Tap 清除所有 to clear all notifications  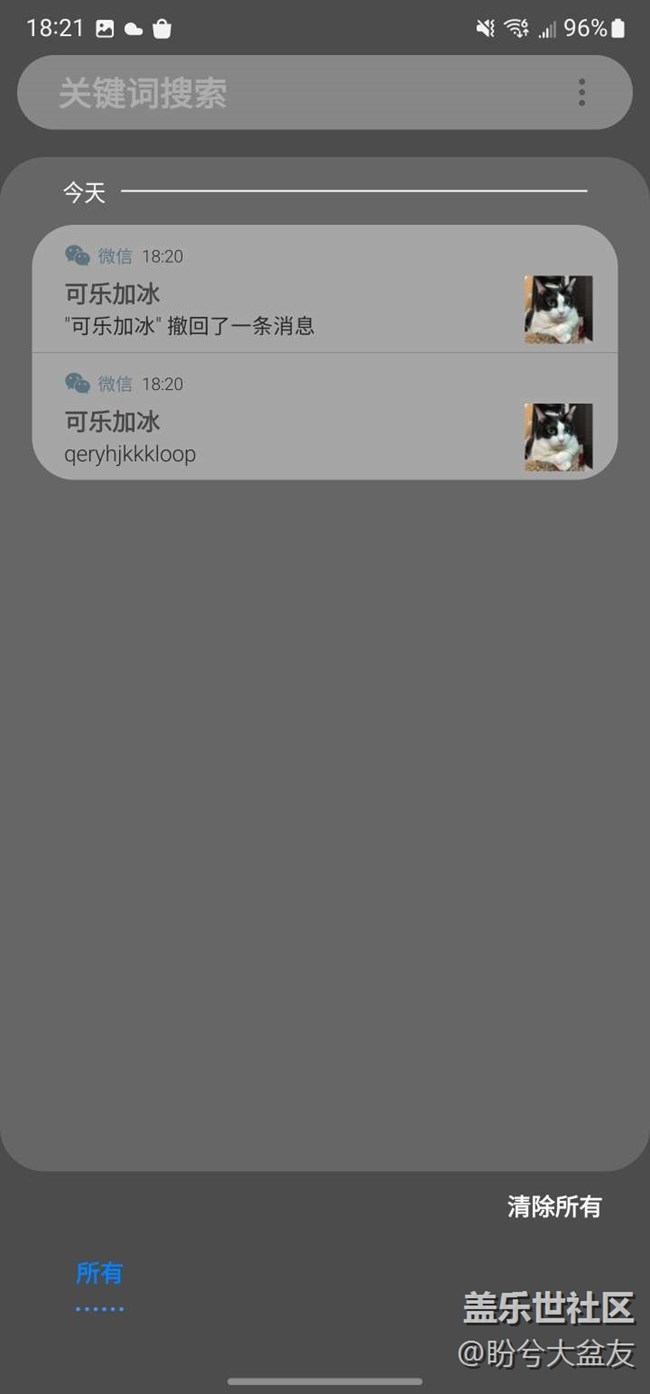[554, 1206]
